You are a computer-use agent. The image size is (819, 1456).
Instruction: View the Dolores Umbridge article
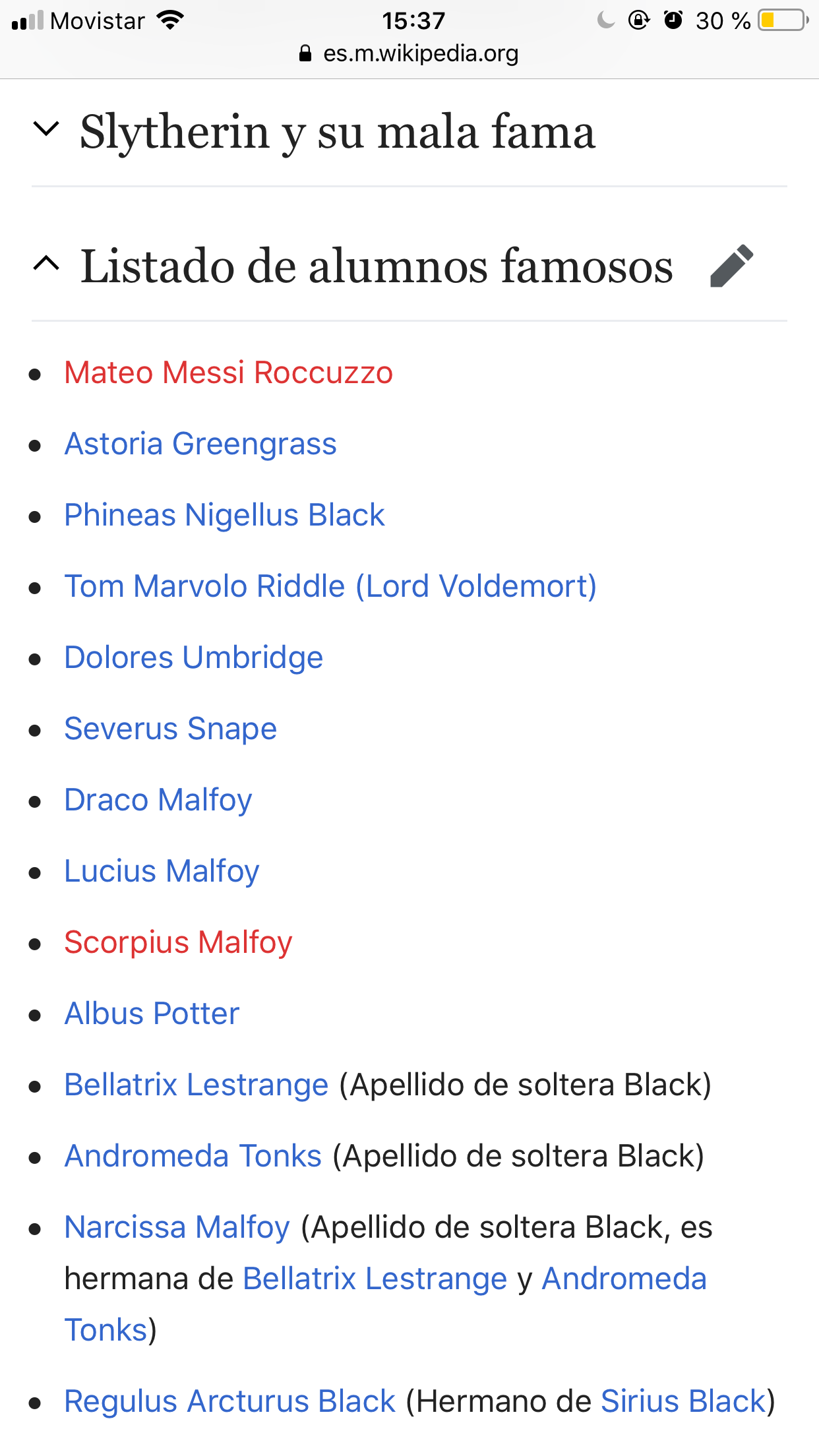194,658
